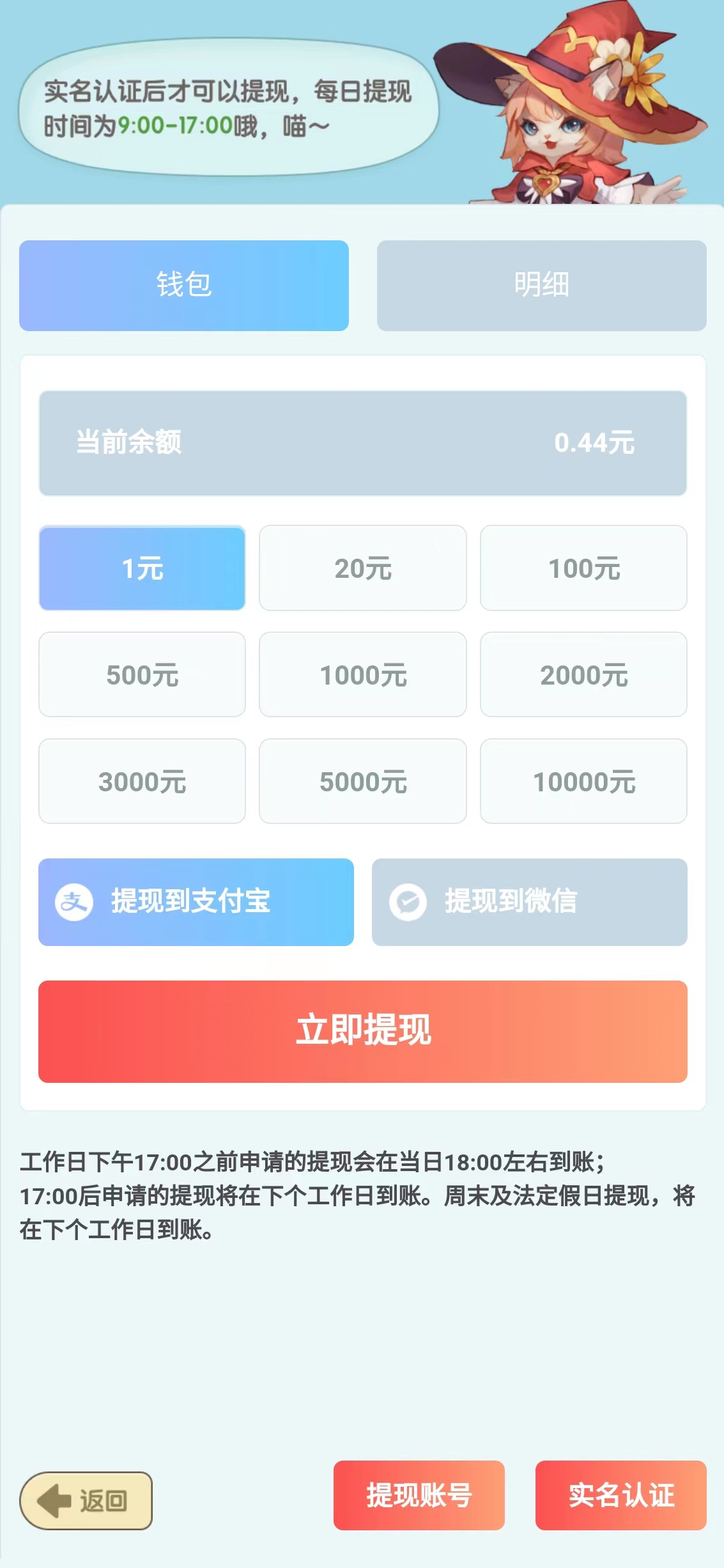Image resolution: width=724 pixels, height=1568 pixels.
Task: Select the 3000元 amount option
Action: (142, 781)
